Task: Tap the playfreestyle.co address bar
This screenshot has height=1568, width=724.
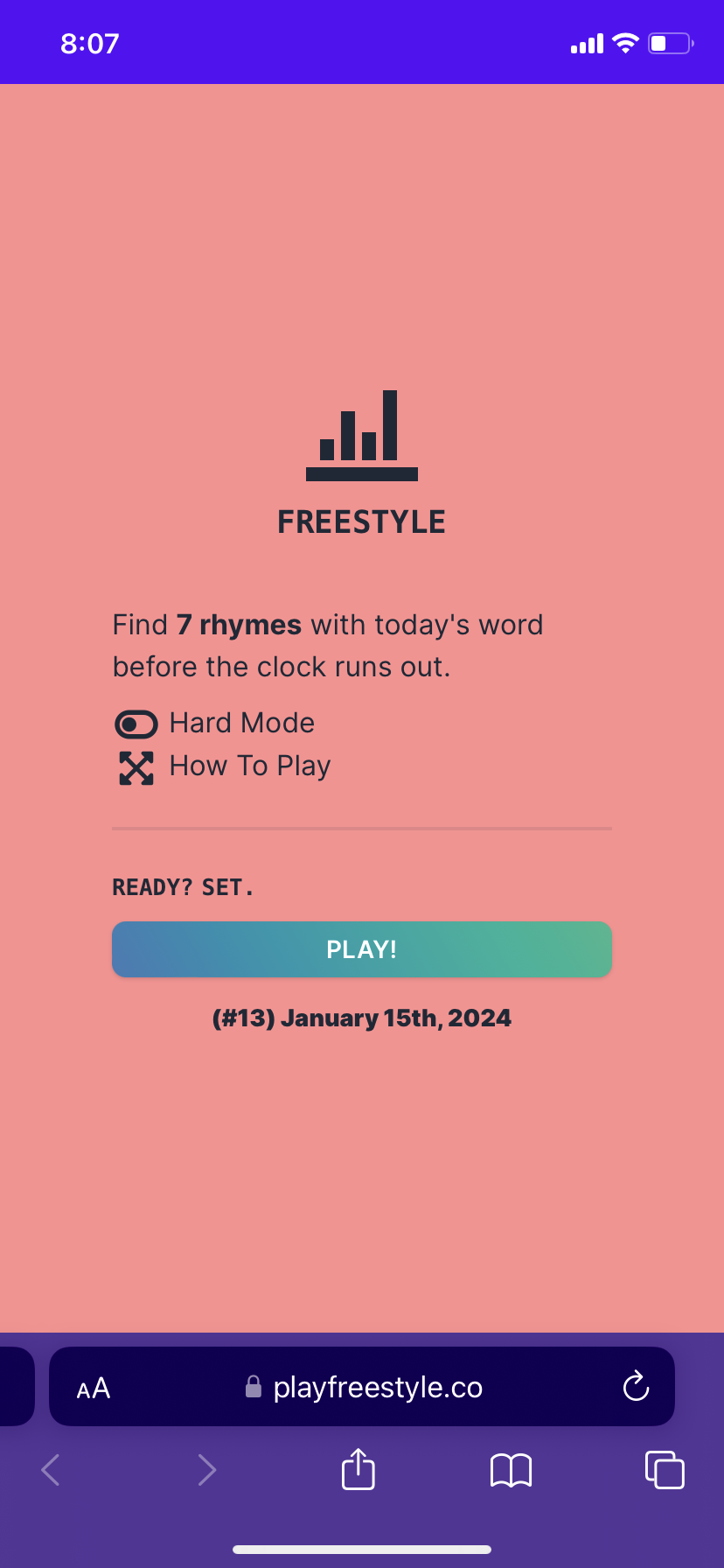Action: [x=378, y=1386]
